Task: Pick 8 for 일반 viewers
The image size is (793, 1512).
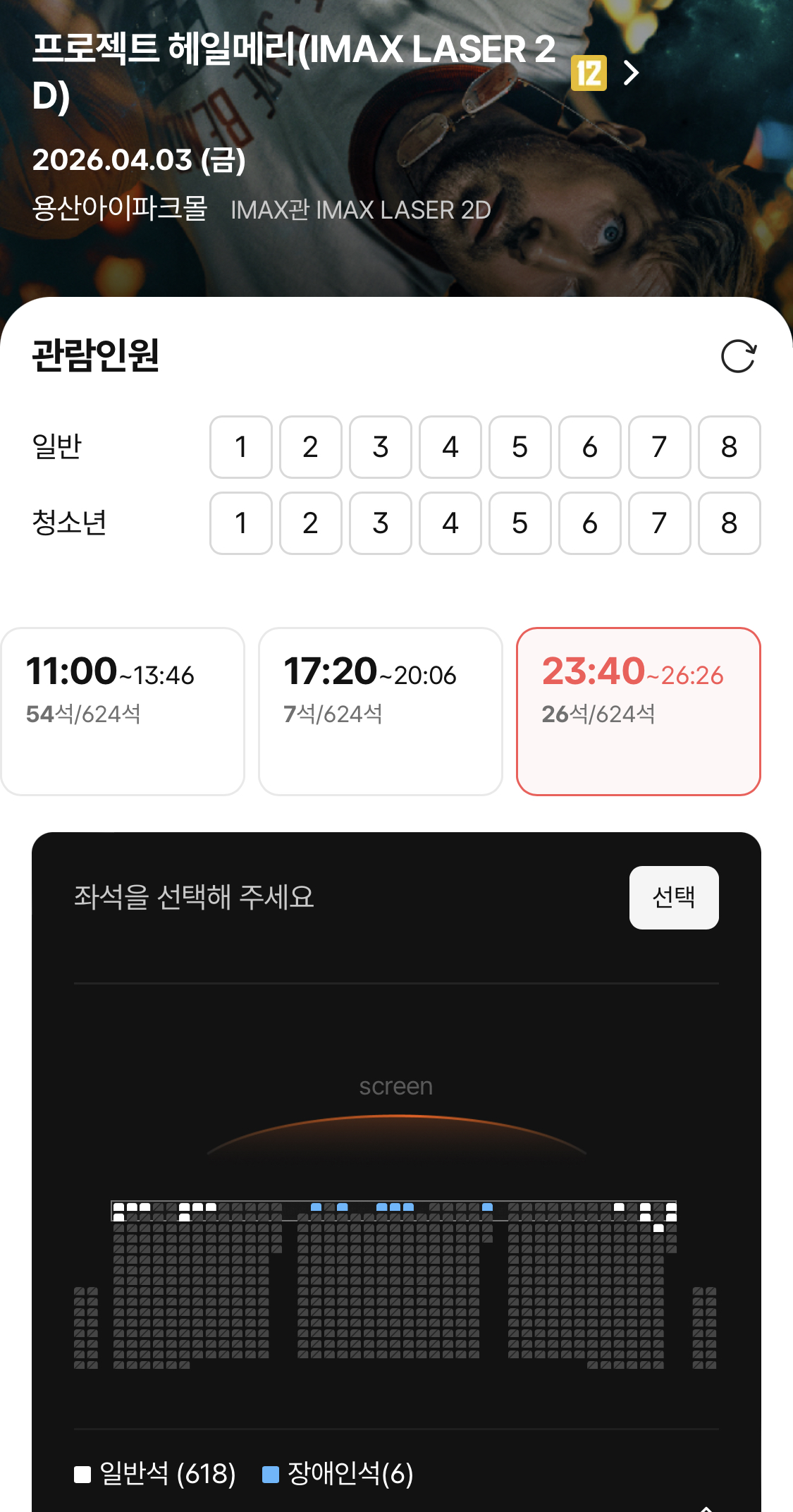Action: (729, 447)
